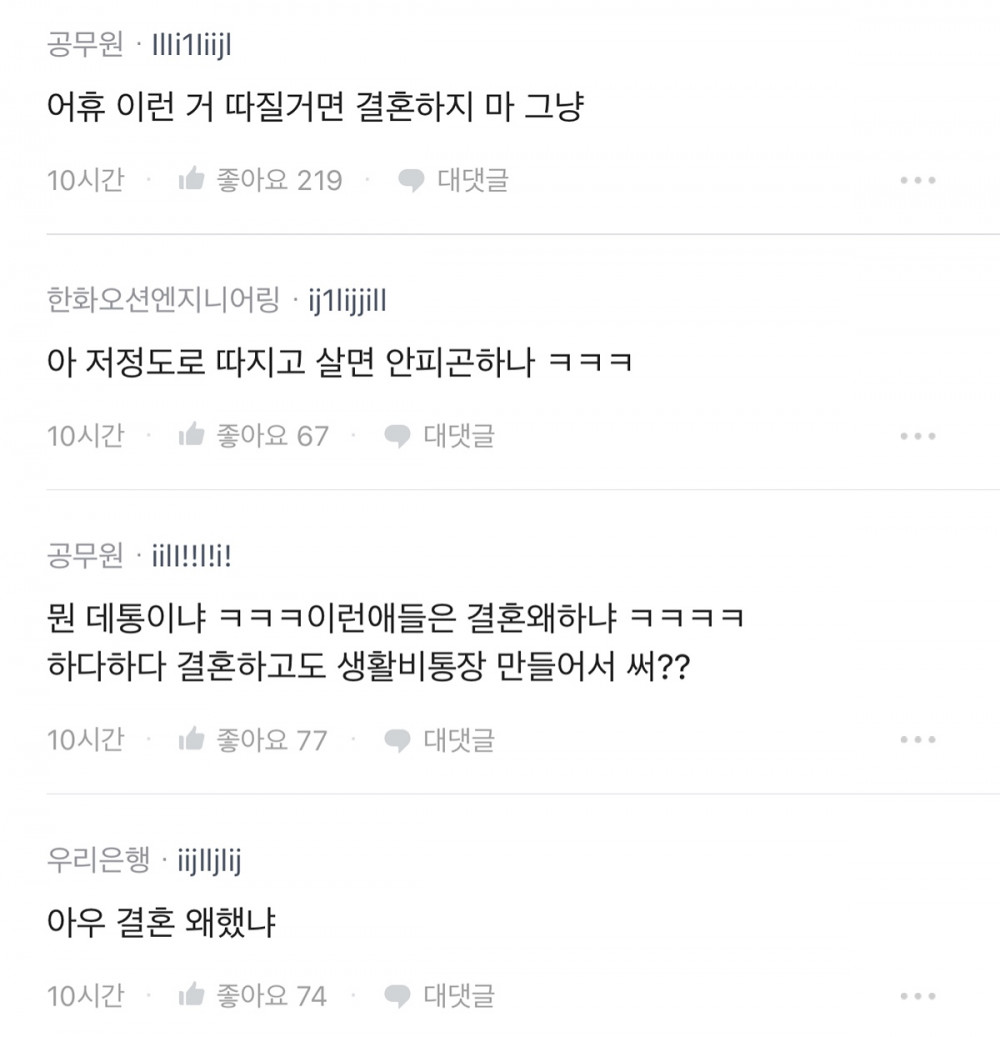Reply to the 한화오션엔지니어링 comment

tap(440, 436)
